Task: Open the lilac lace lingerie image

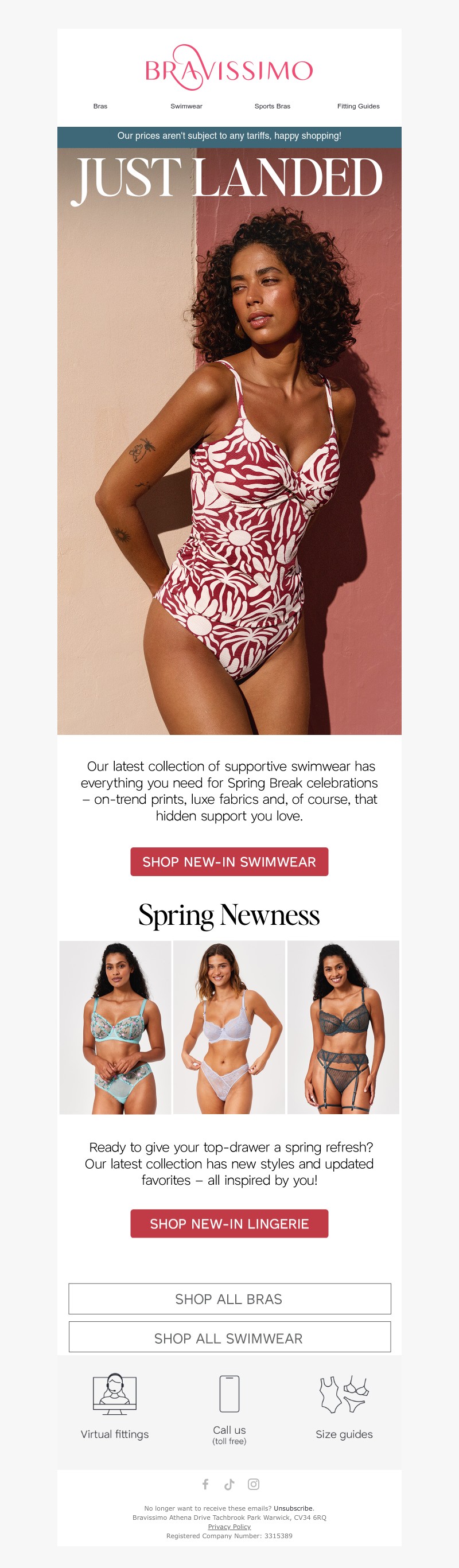Action: pos(229,1027)
